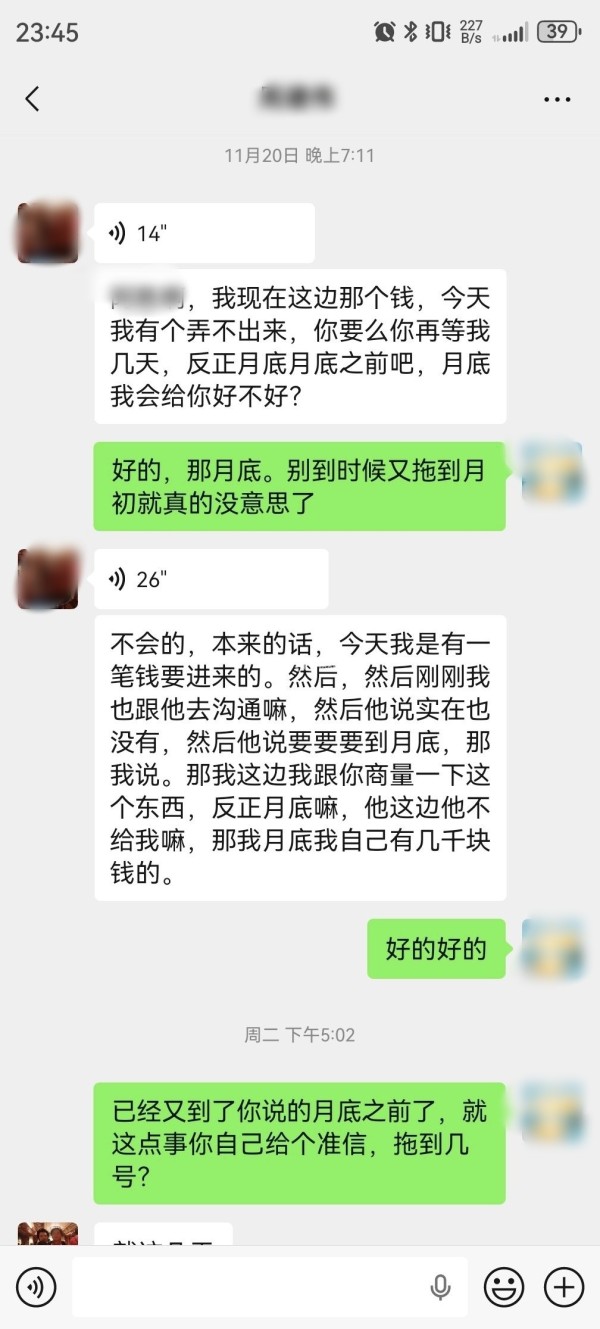Go back to the chat list

(x=33, y=98)
